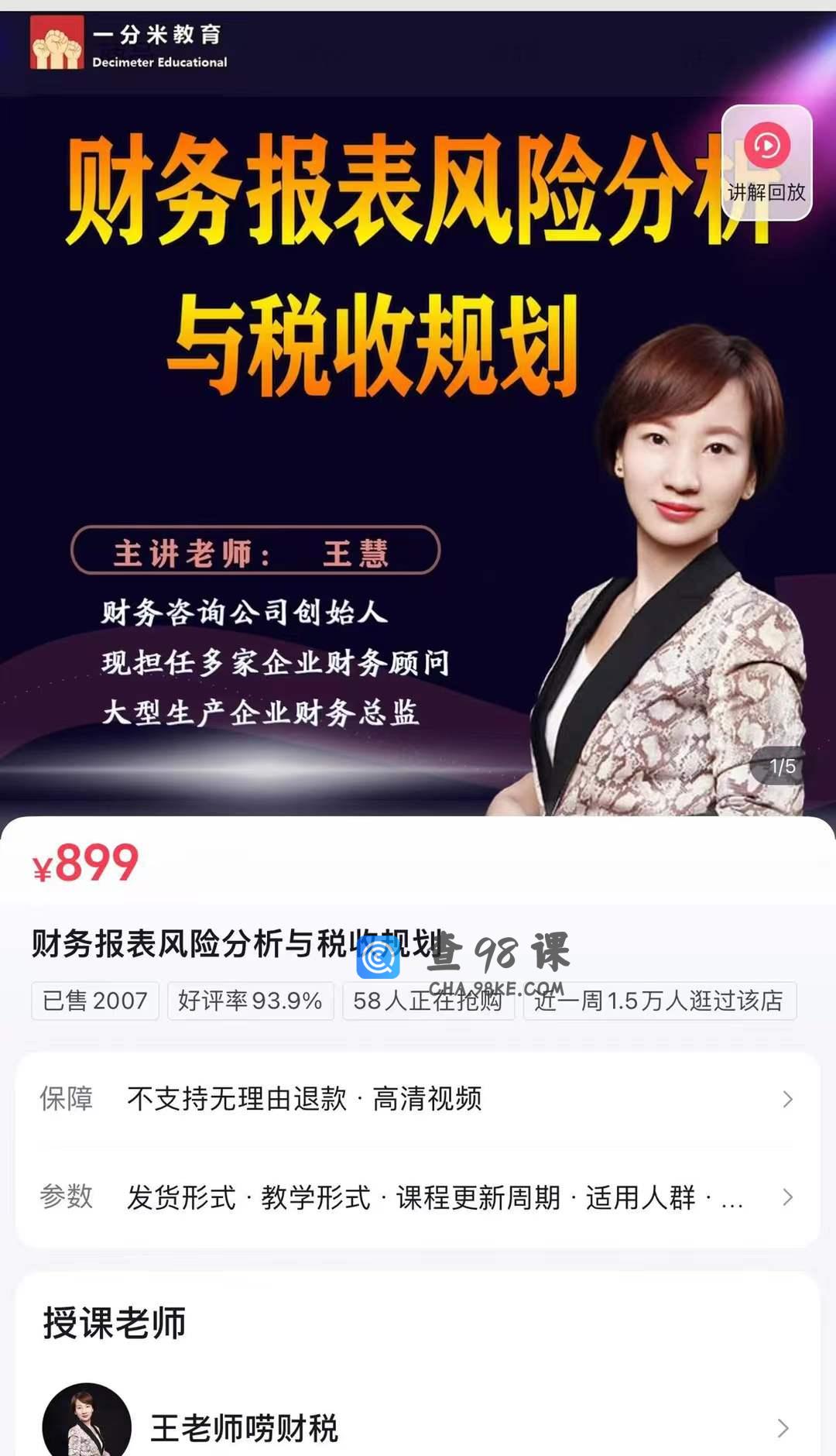Expand the 参数 parameters row
The height and width of the screenshot is (1456, 836).
(418, 1197)
